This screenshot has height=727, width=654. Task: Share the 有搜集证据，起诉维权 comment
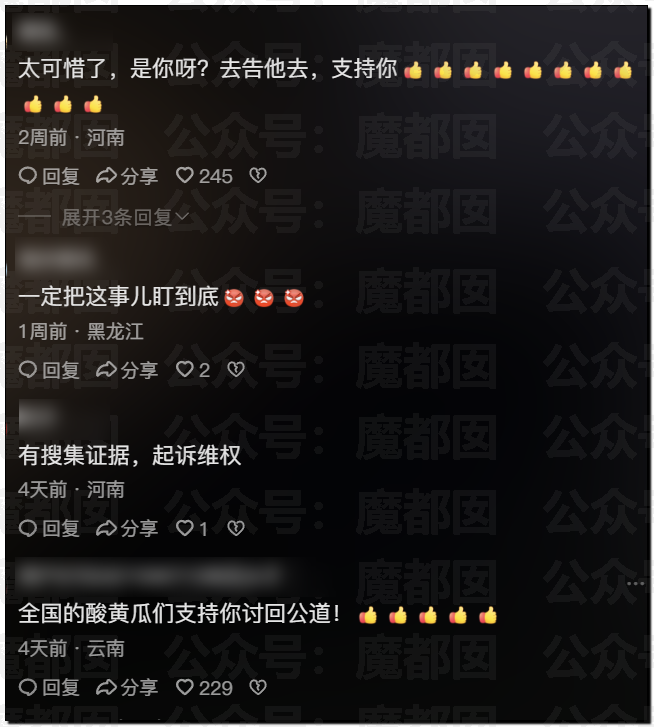click(127, 528)
